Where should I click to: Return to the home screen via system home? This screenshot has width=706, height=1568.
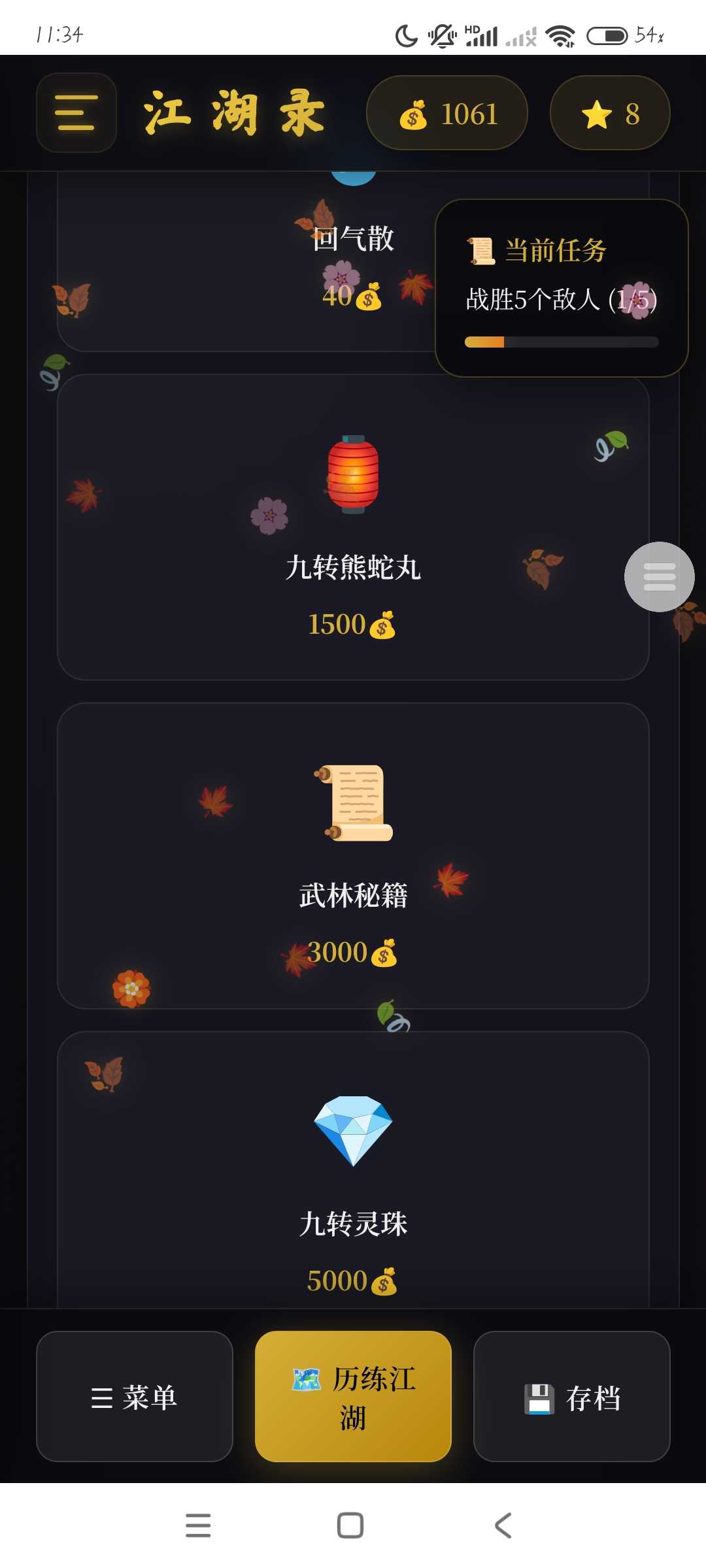pos(350,1526)
